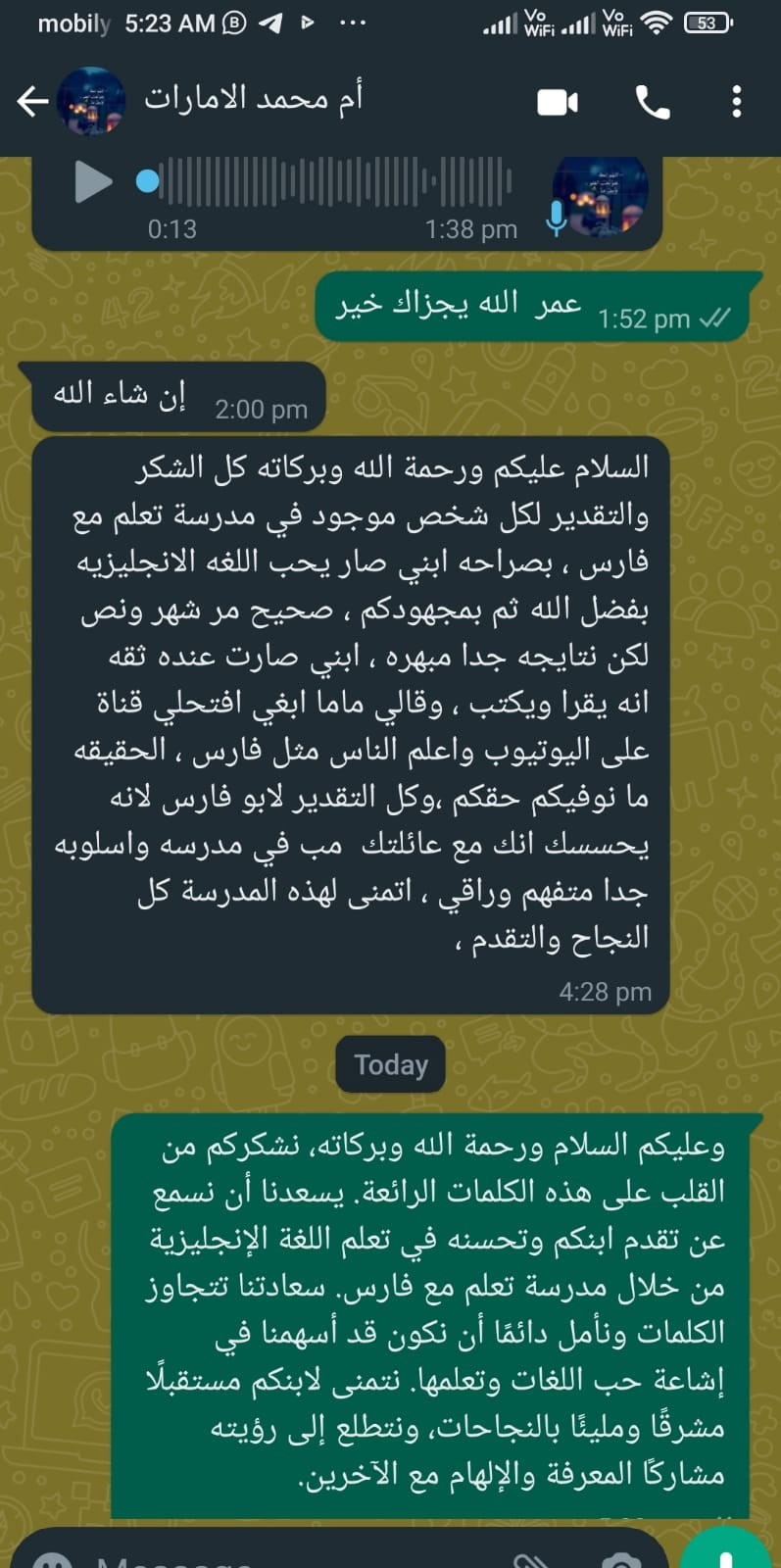Open the emoji picker

pos(52,1559)
